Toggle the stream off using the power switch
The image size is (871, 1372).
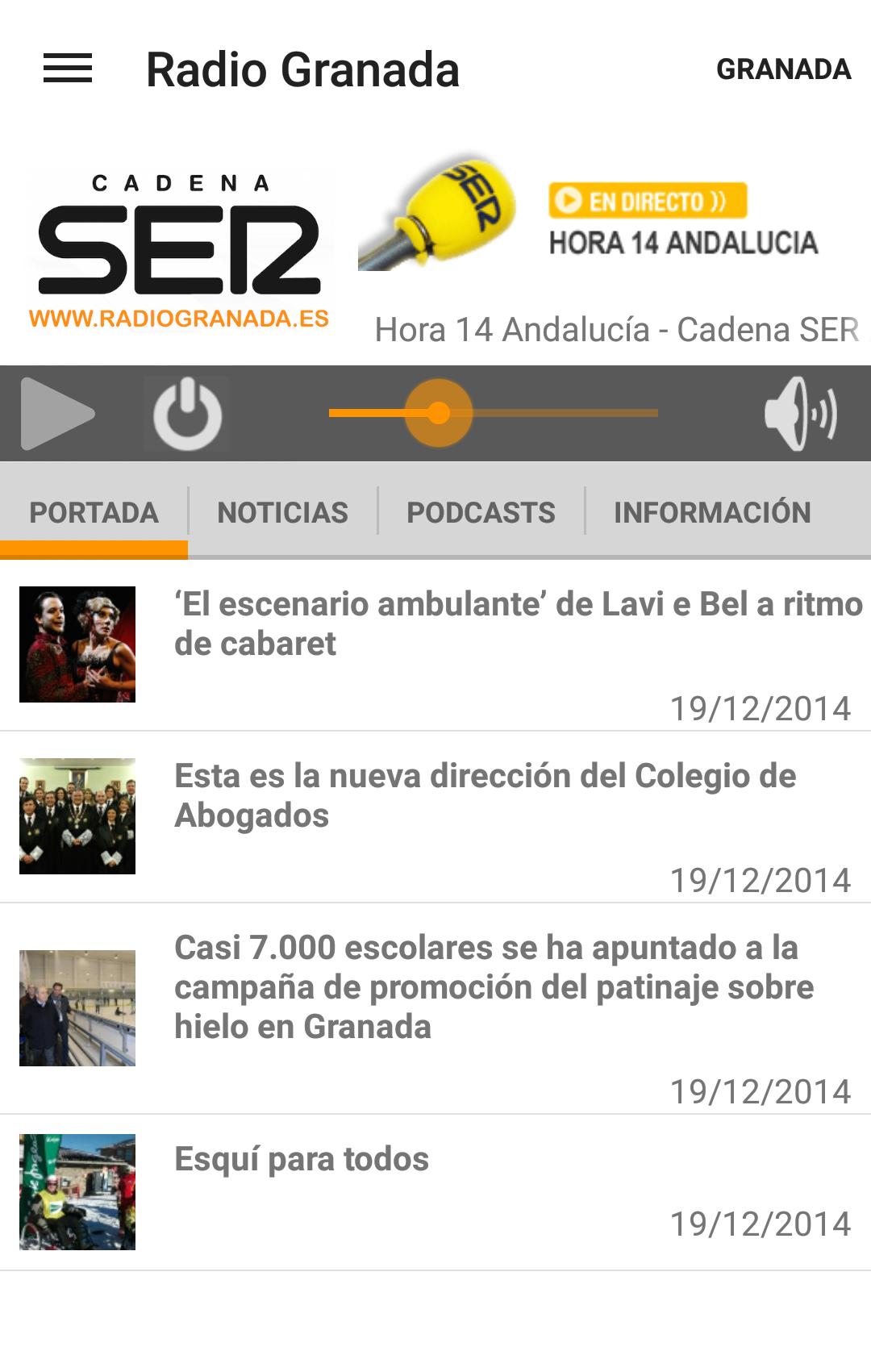pos(188,414)
